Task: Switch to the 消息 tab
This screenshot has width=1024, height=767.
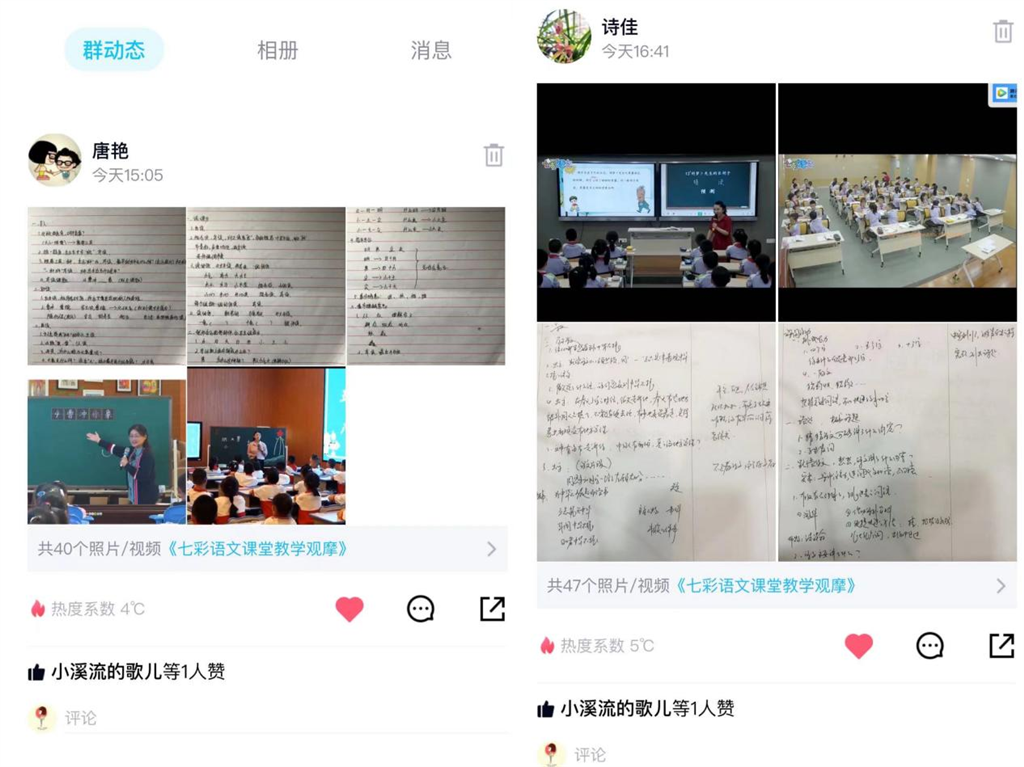Action: [431, 50]
